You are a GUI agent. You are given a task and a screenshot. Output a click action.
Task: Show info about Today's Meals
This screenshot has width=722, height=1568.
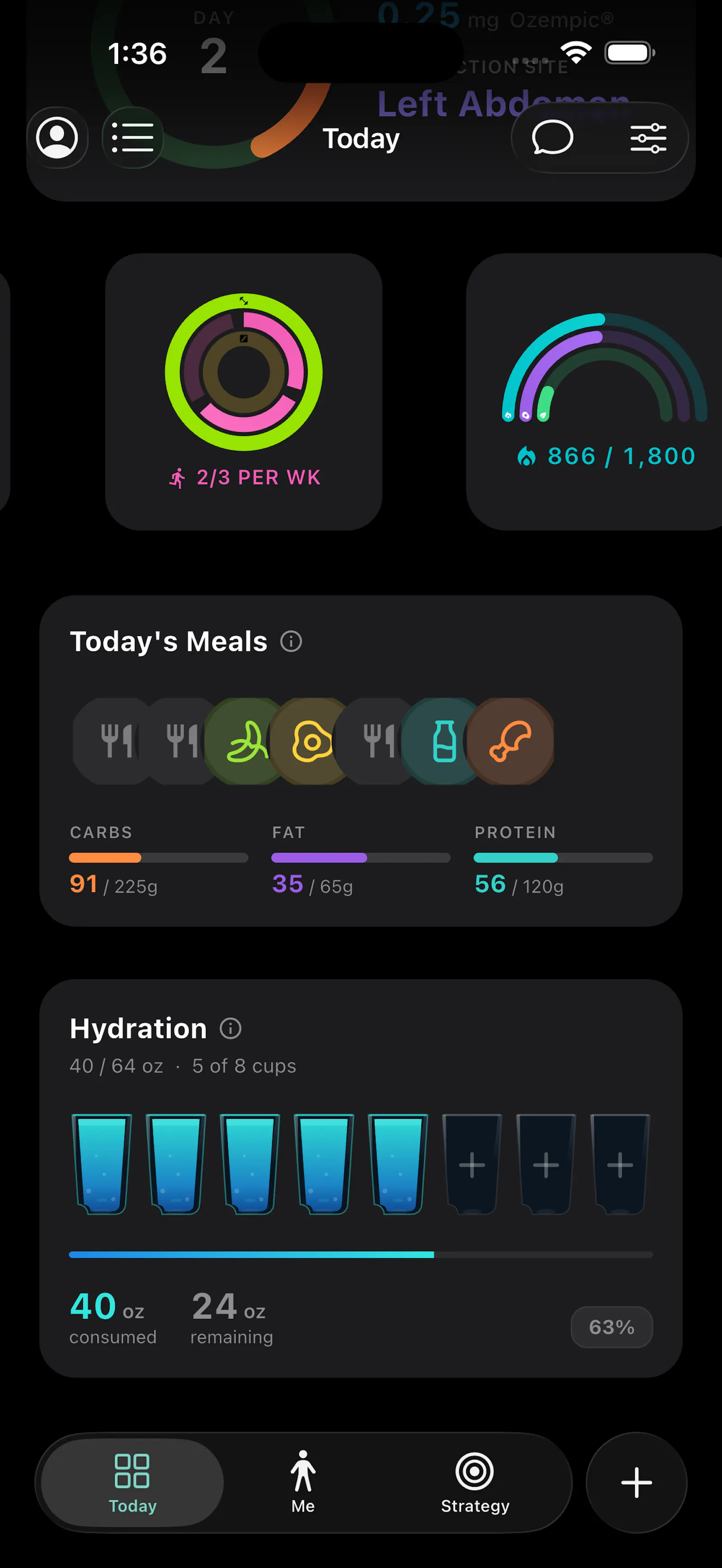point(291,641)
